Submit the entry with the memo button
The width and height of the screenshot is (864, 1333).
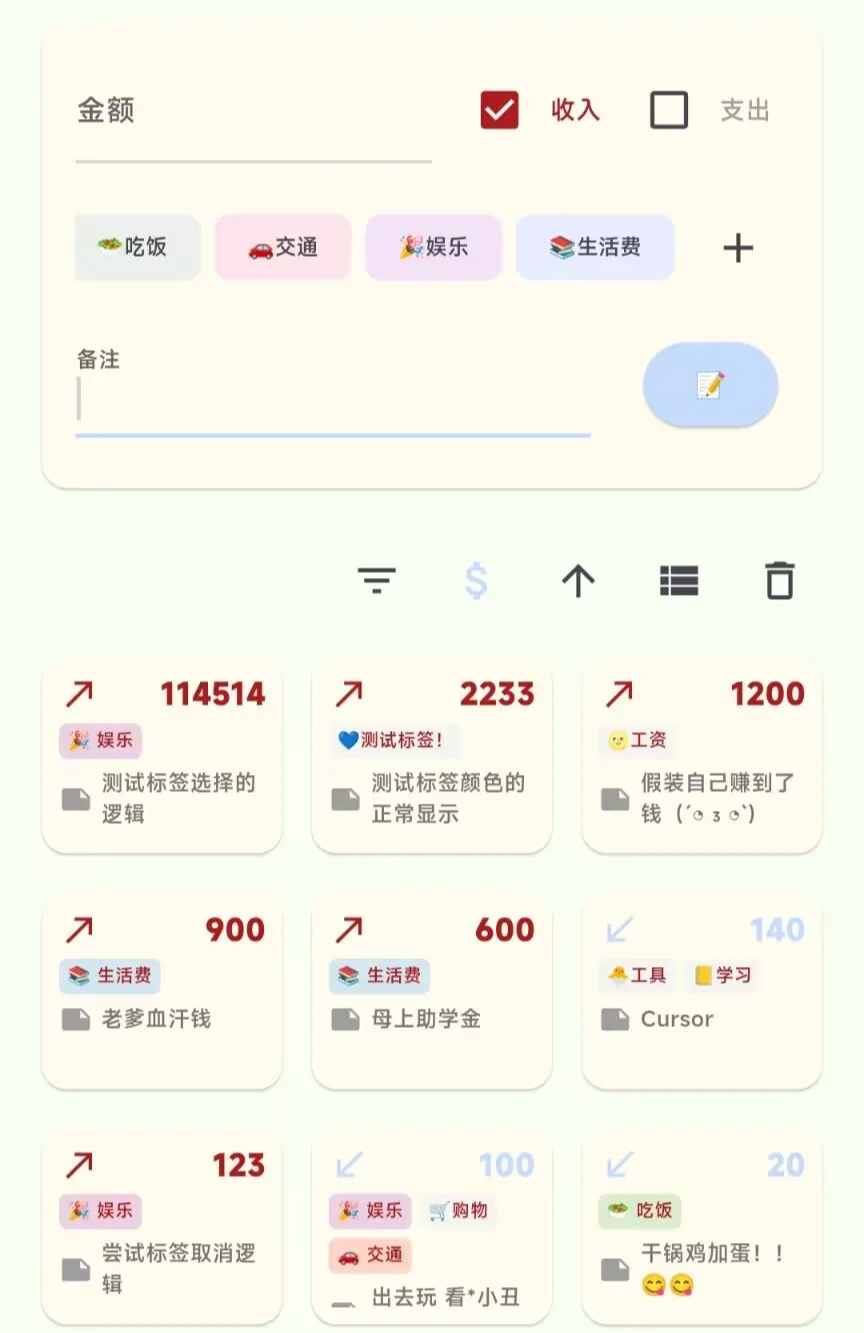710,385
